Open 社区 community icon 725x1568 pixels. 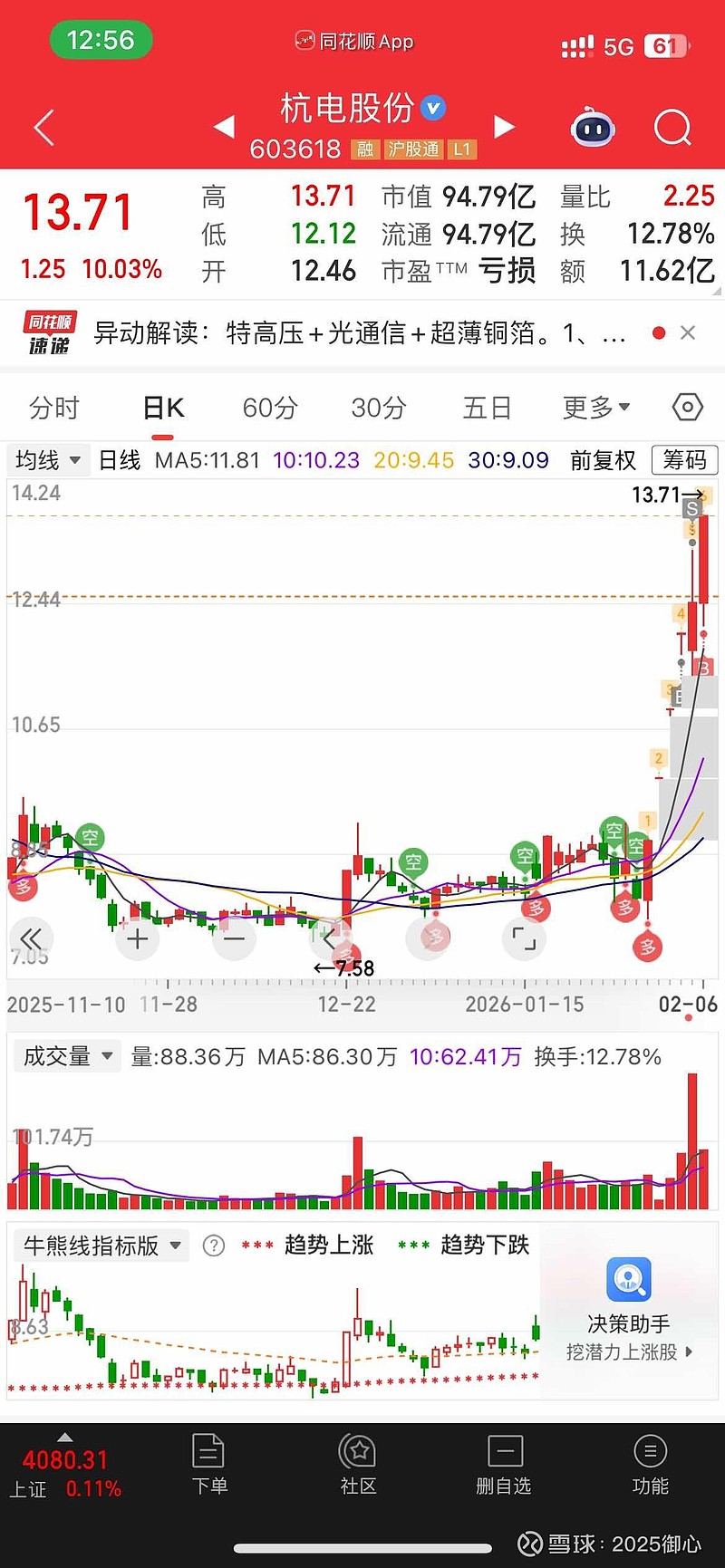click(x=358, y=1462)
